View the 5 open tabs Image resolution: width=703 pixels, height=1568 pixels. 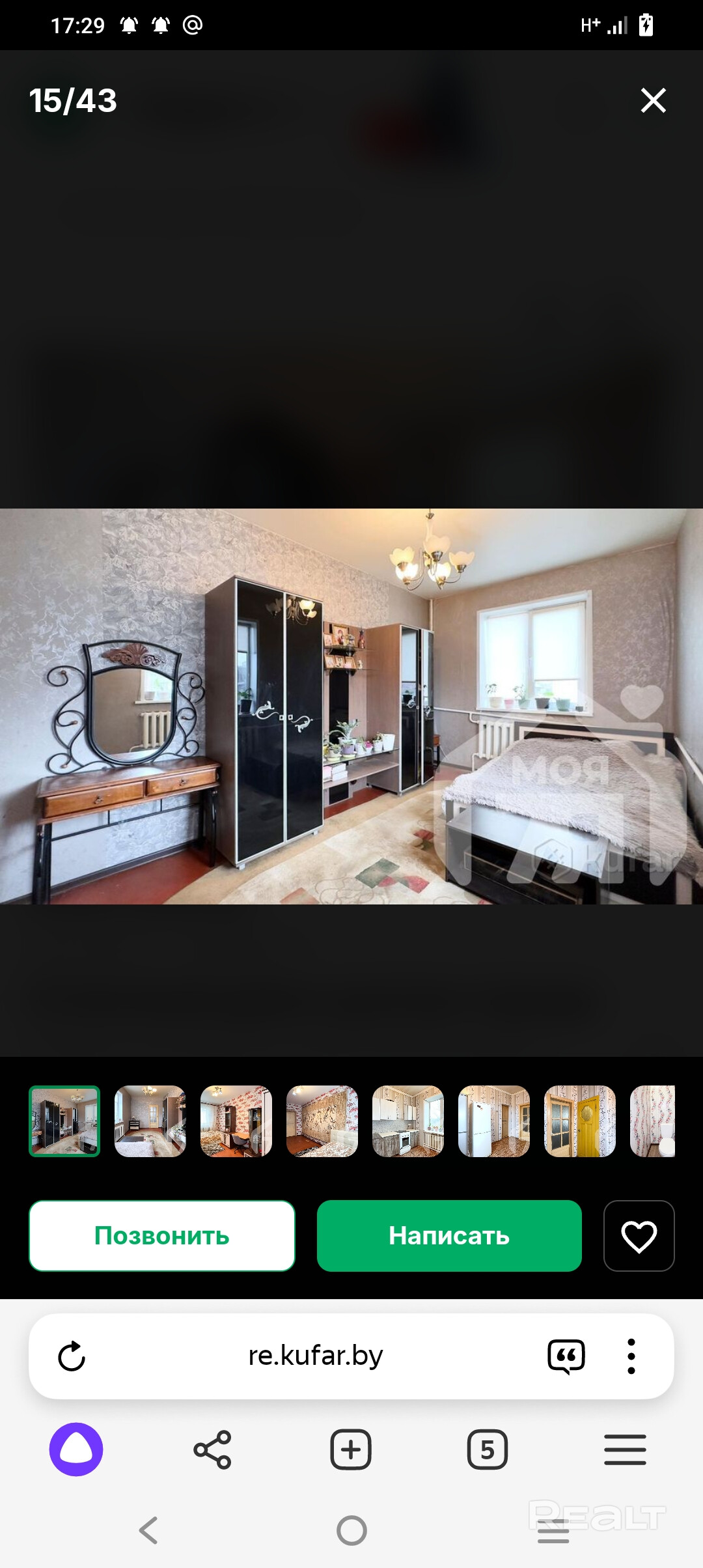pyautogui.click(x=488, y=1449)
